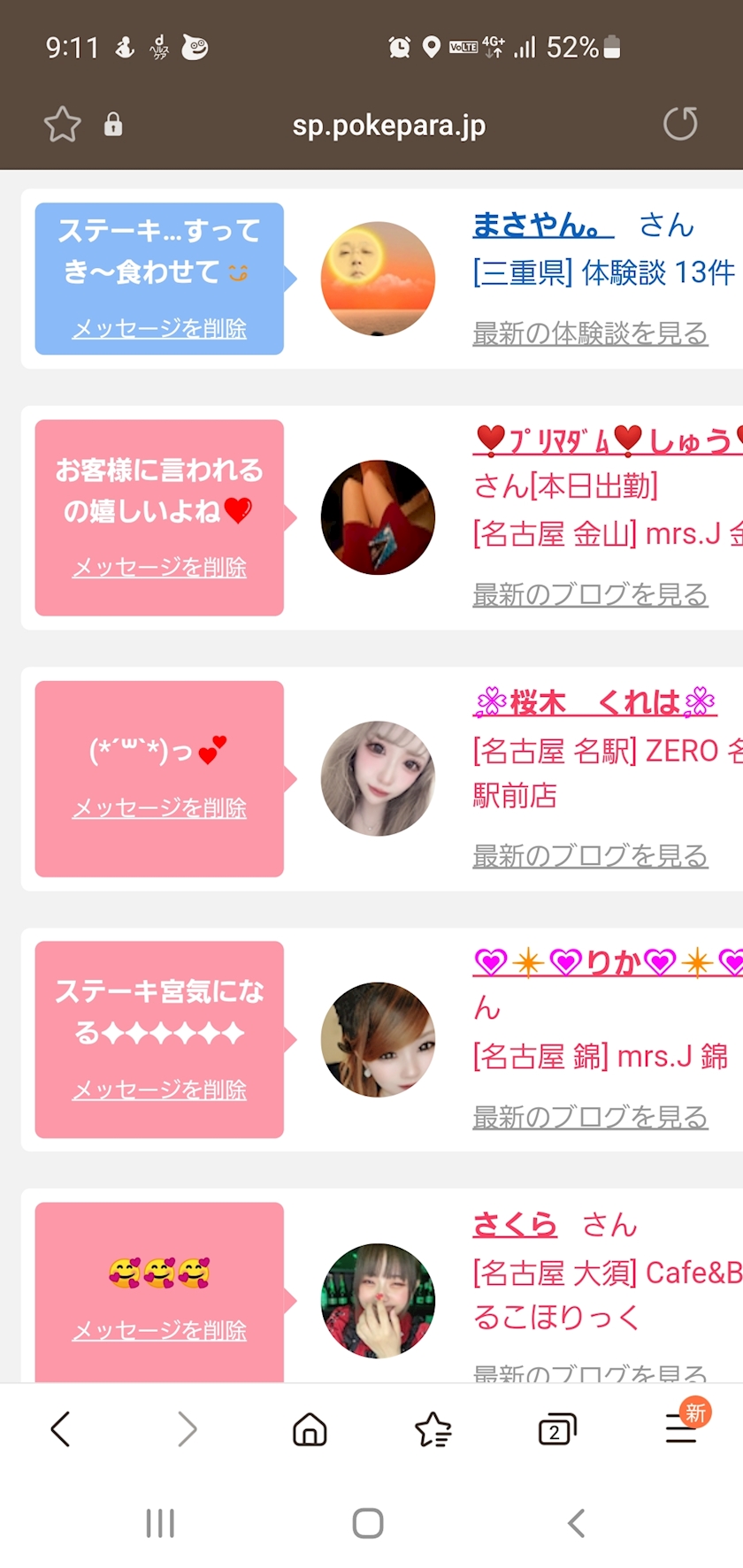
Task: View latest blog under ZERO 名駅前店
Action: click(590, 854)
